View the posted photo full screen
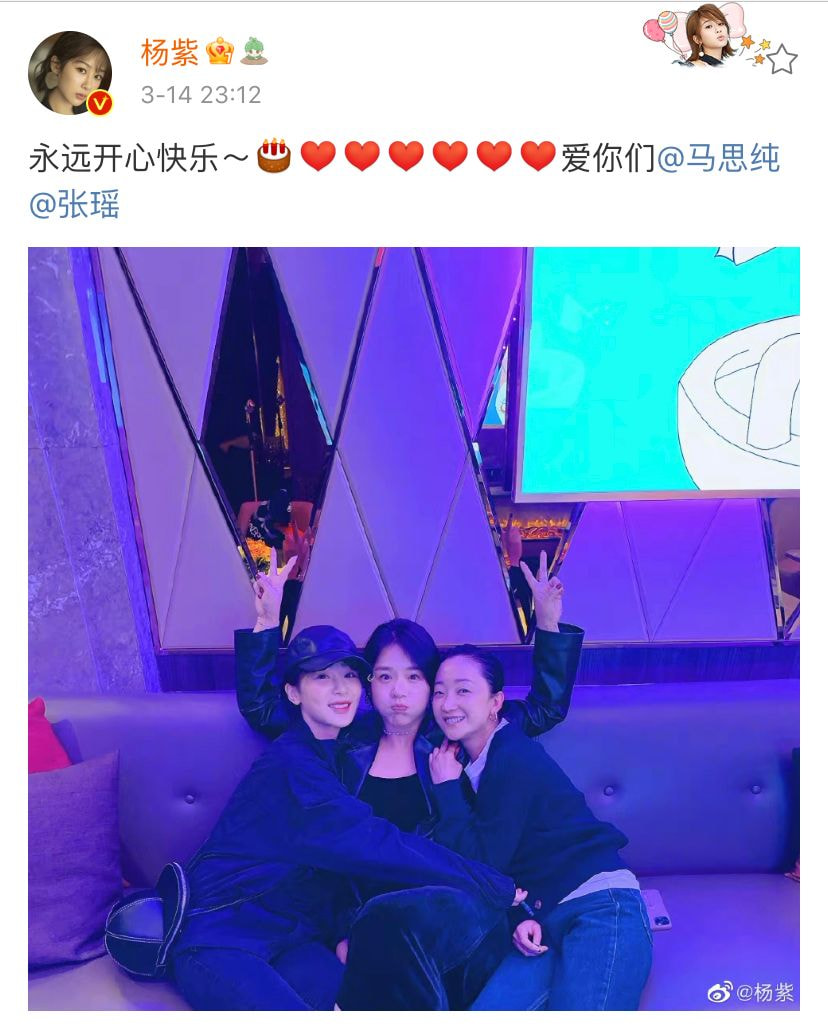The height and width of the screenshot is (1026, 828). (413, 628)
